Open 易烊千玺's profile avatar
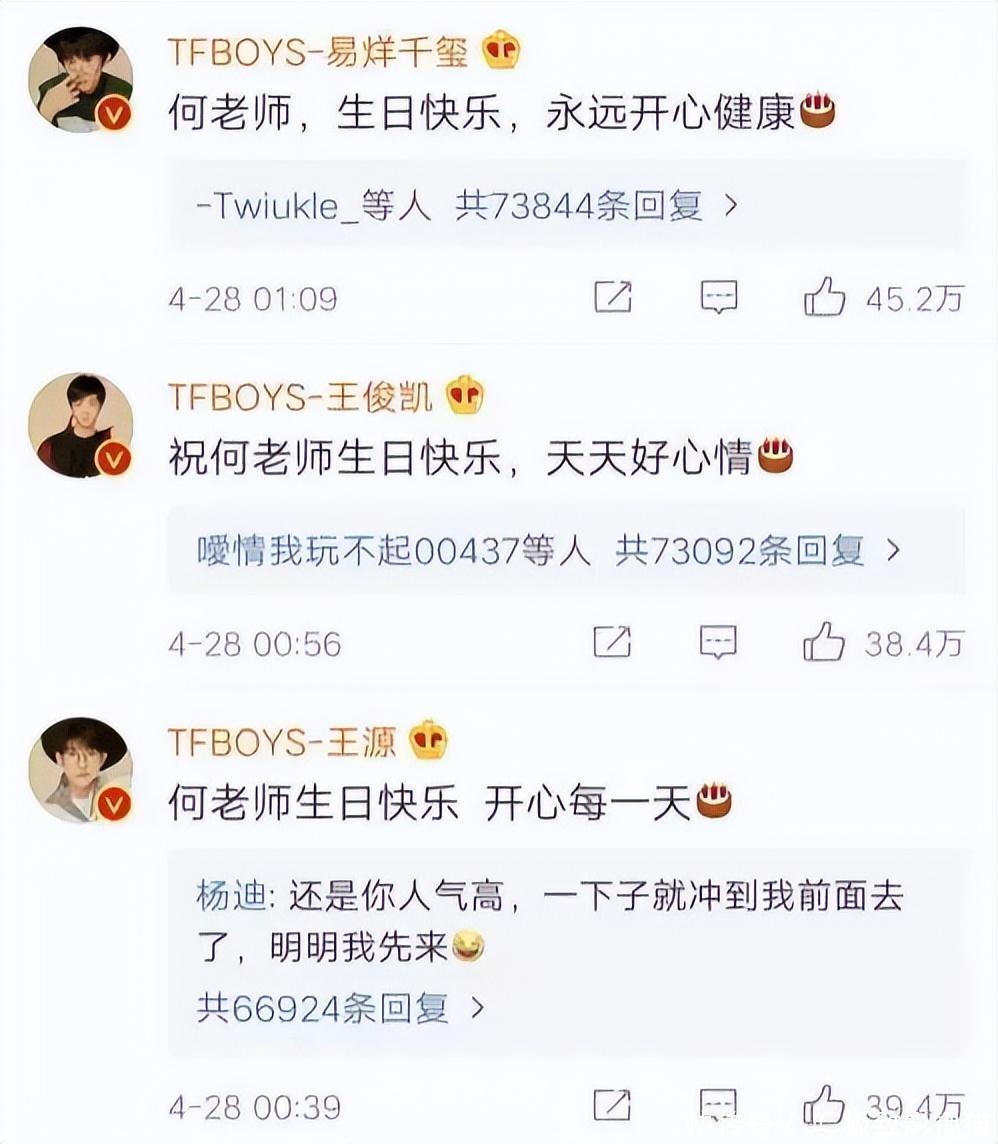This screenshot has height=1144, width=998. click(80, 80)
